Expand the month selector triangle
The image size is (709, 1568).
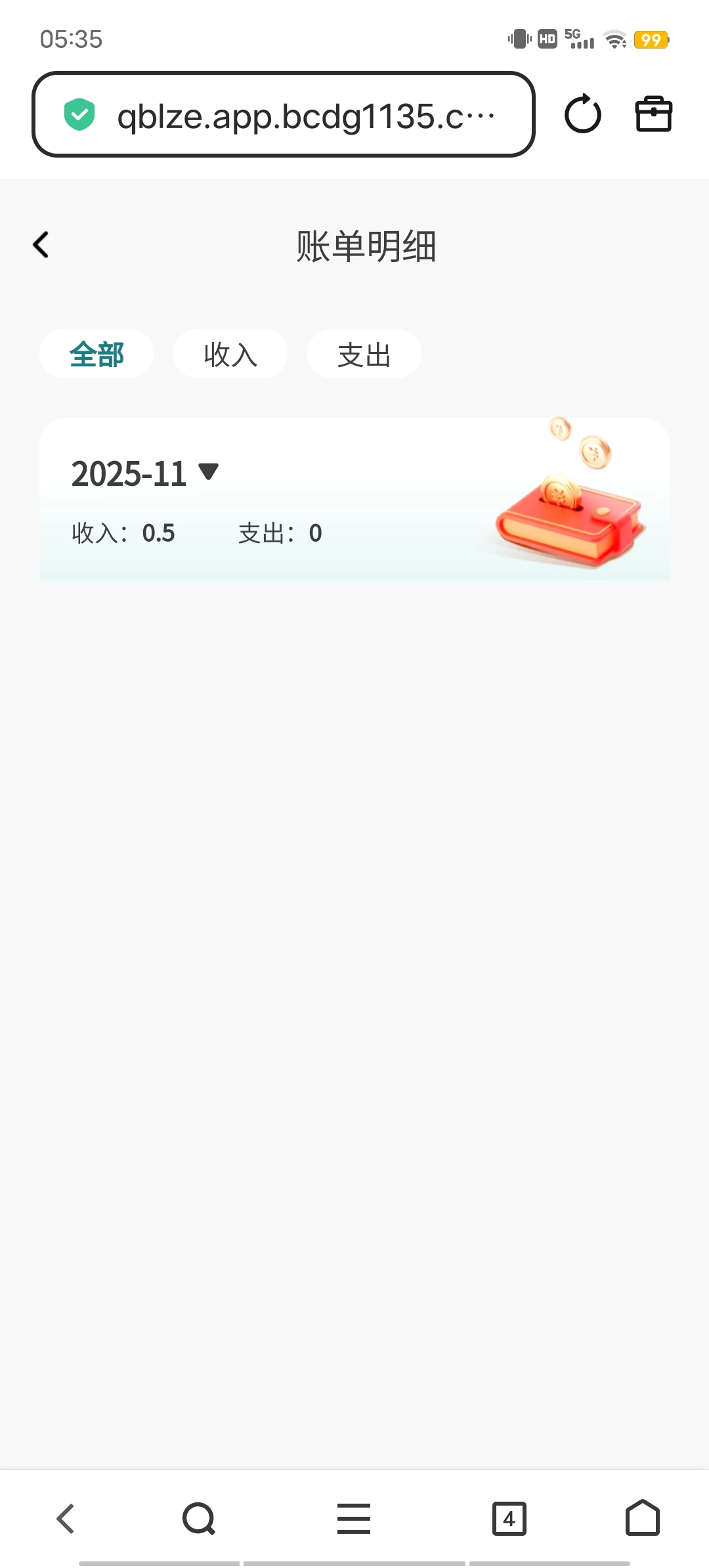[x=209, y=471]
